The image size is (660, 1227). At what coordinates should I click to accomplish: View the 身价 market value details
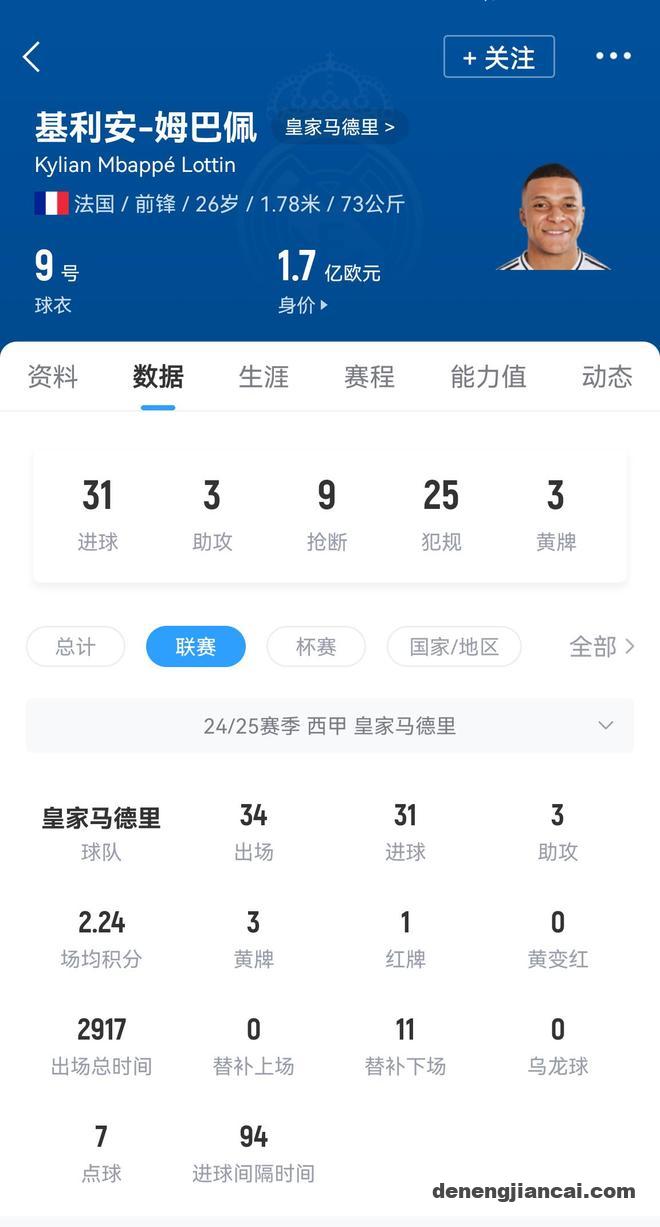coord(303,305)
